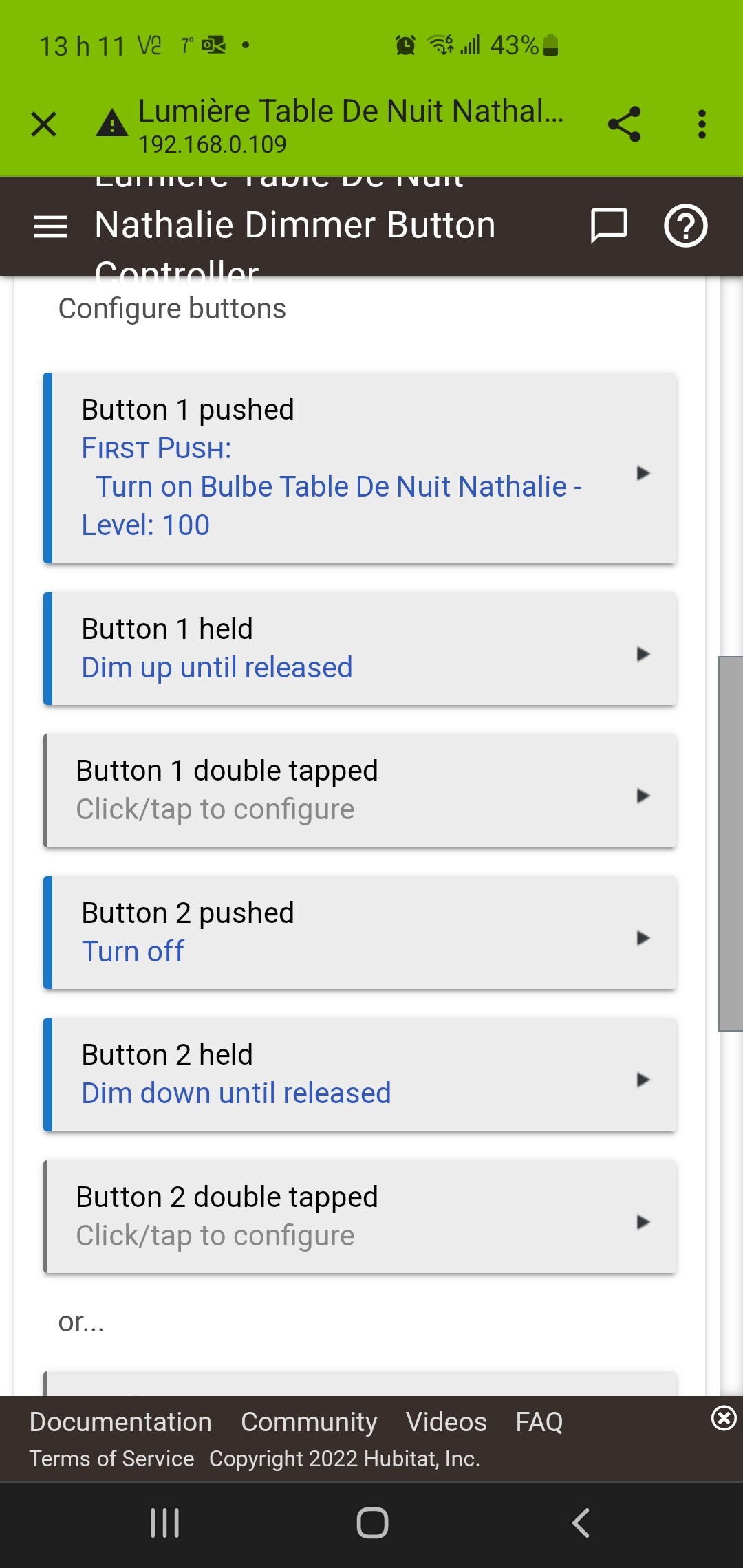The height and width of the screenshot is (1568, 743).
Task: Open Button 1 held settings
Action: pyautogui.click(x=360, y=649)
